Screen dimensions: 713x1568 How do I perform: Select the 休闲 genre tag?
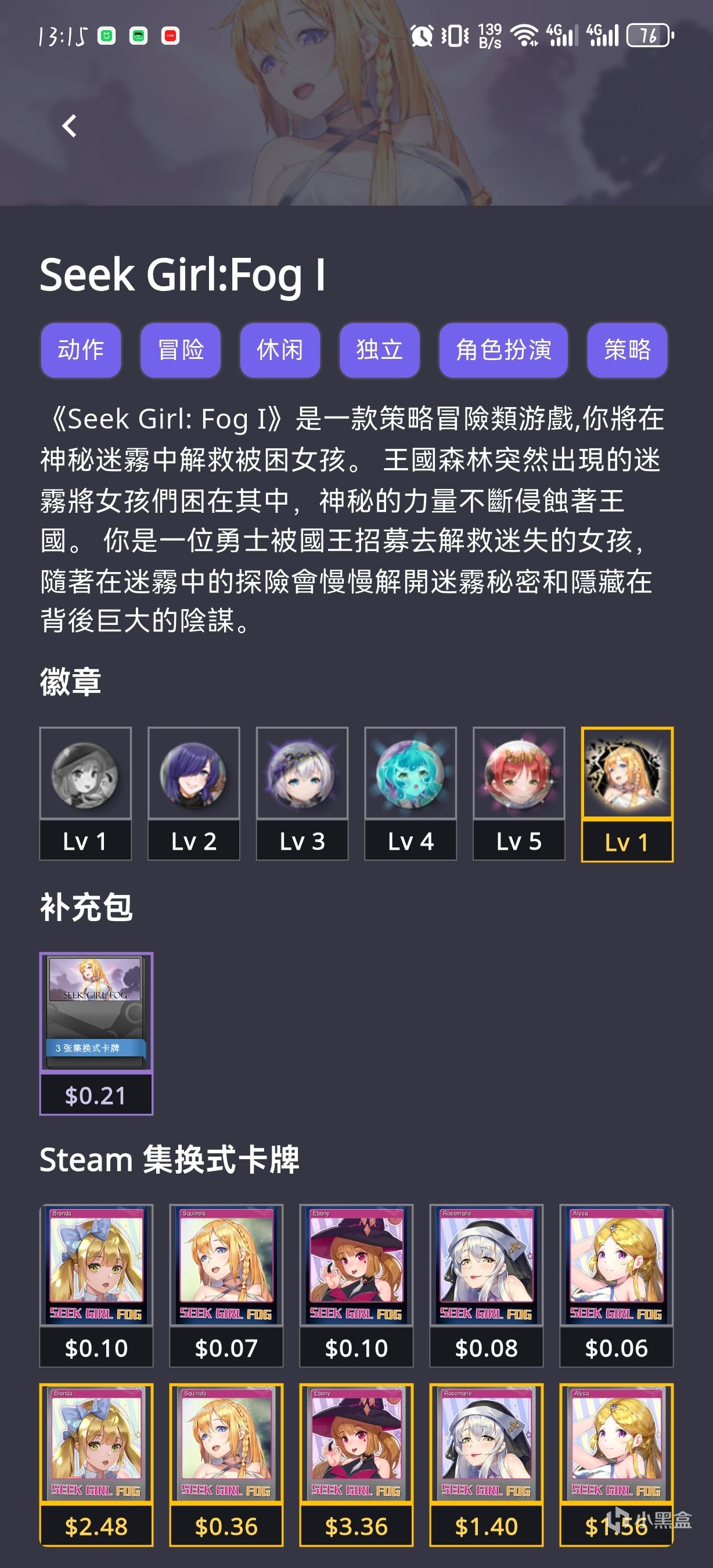point(280,350)
